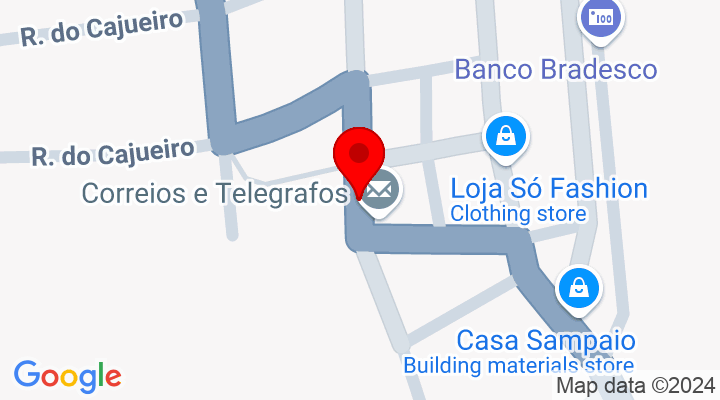Select the Loja Só Fashion shop marker
The height and width of the screenshot is (400, 720).
coord(507,136)
